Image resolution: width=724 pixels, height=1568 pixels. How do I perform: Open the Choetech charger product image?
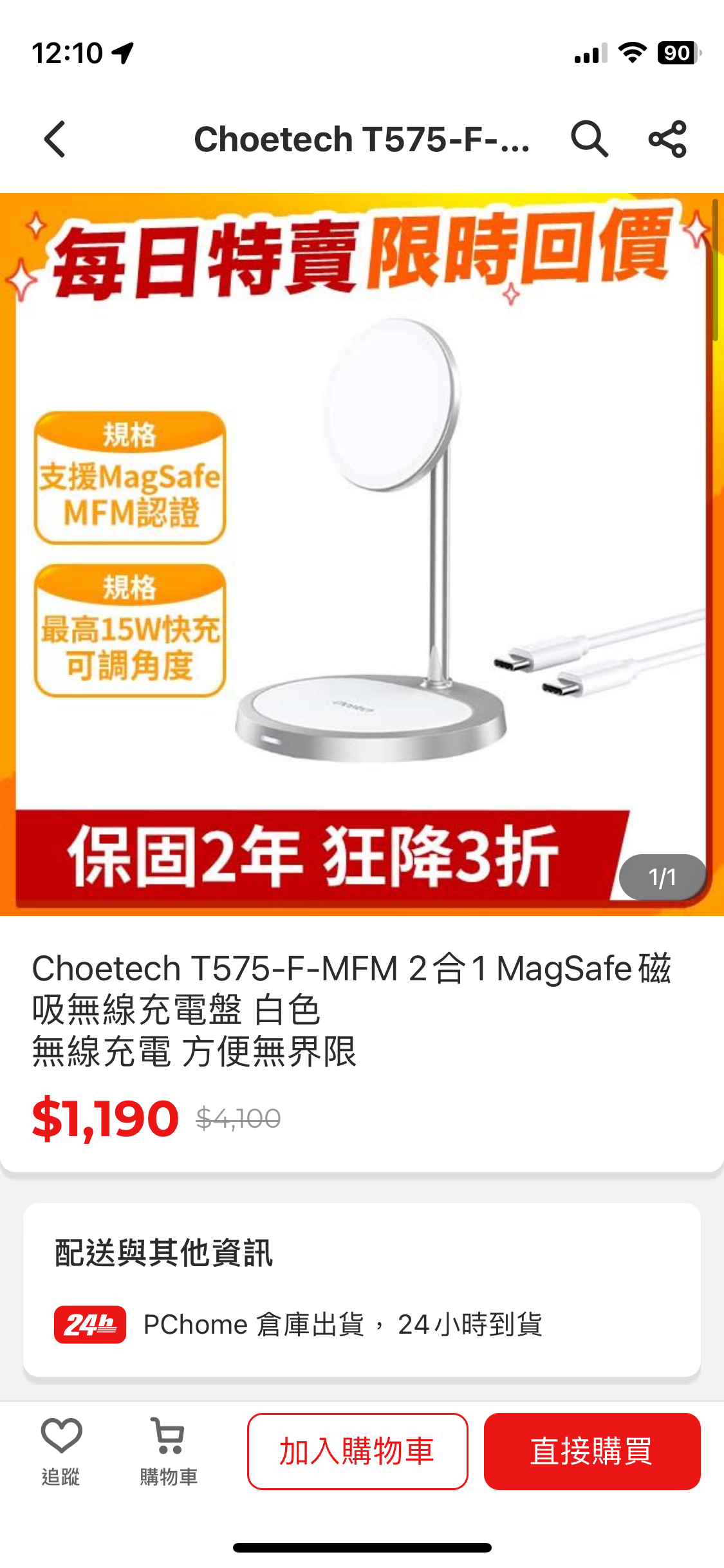pos(362,554)
